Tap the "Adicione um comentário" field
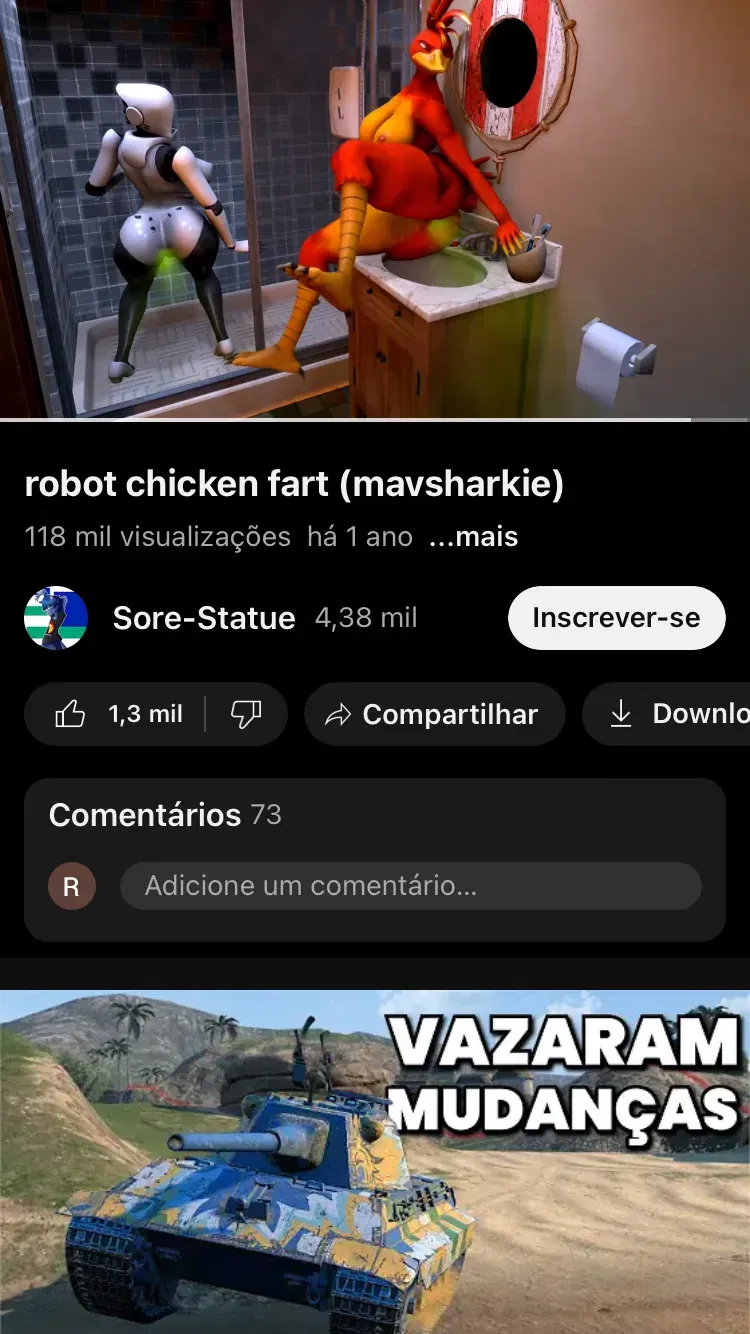 tap(411, 886)
